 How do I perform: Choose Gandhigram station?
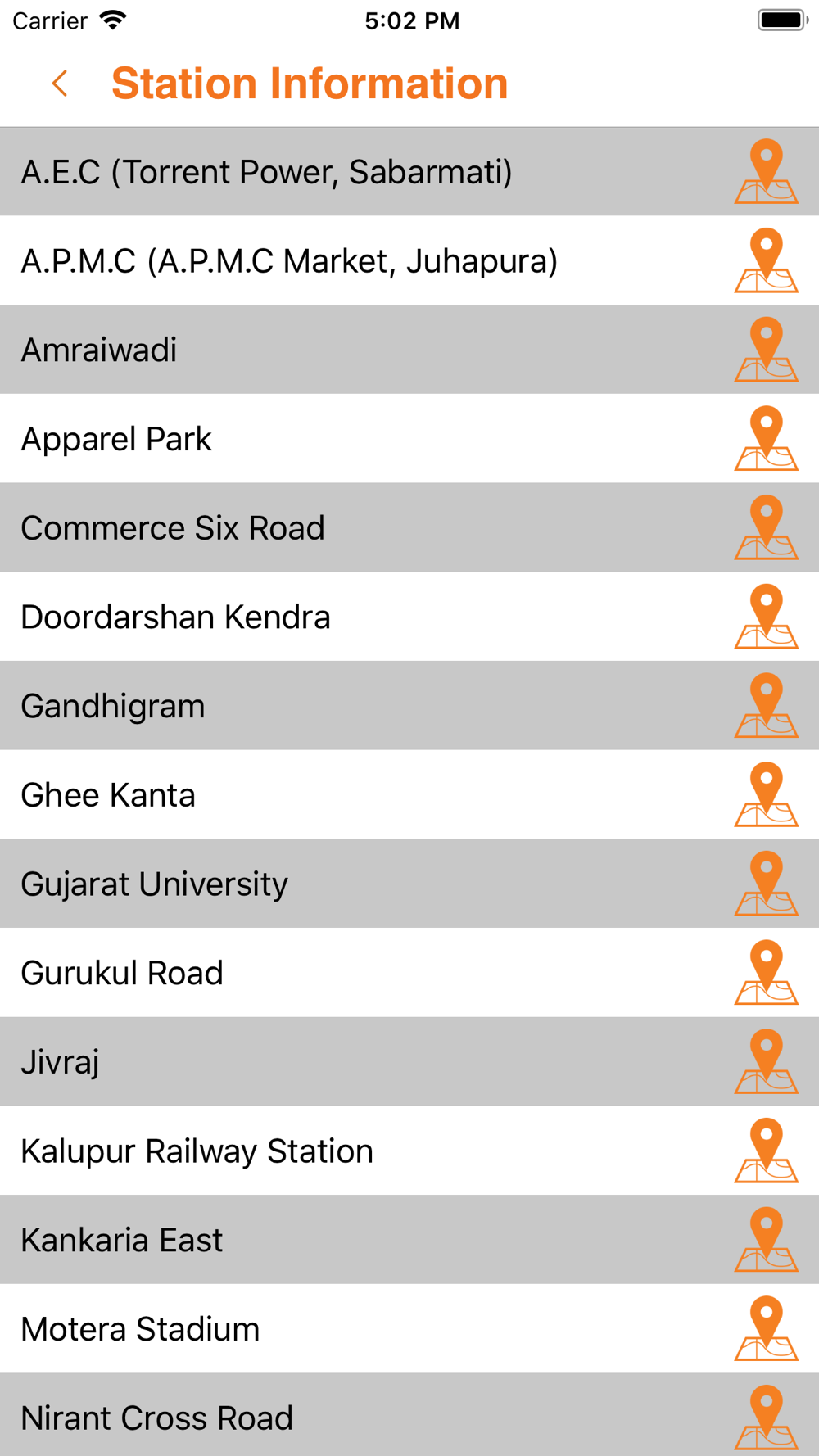pyautogui.click(x=409, y=706)
